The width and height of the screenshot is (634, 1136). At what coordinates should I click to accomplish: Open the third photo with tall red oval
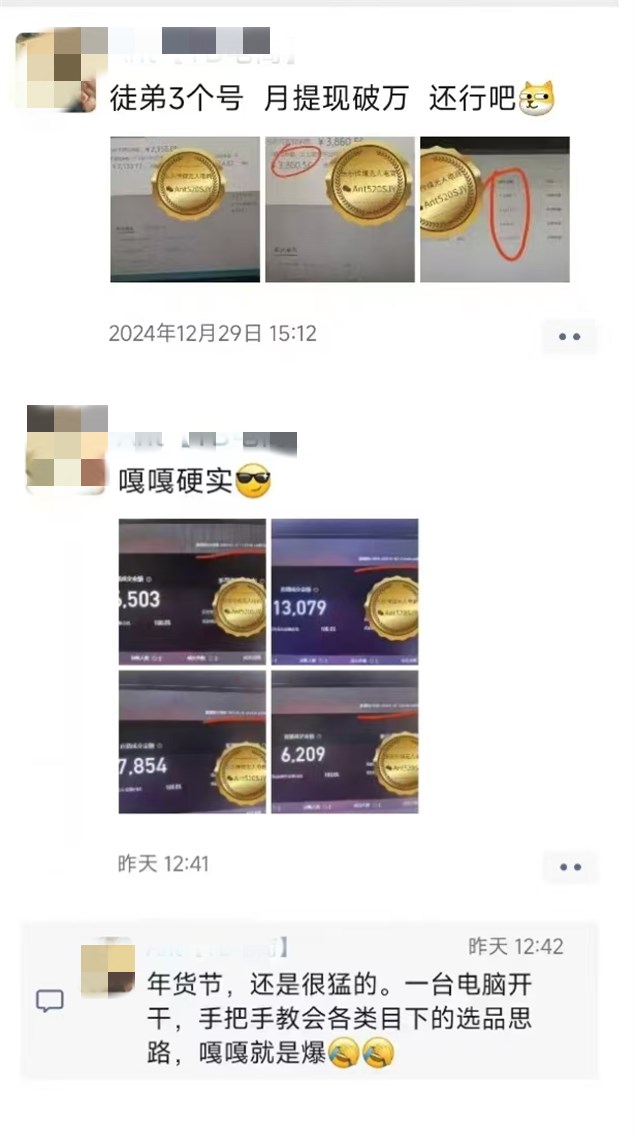tap(495, 209)
